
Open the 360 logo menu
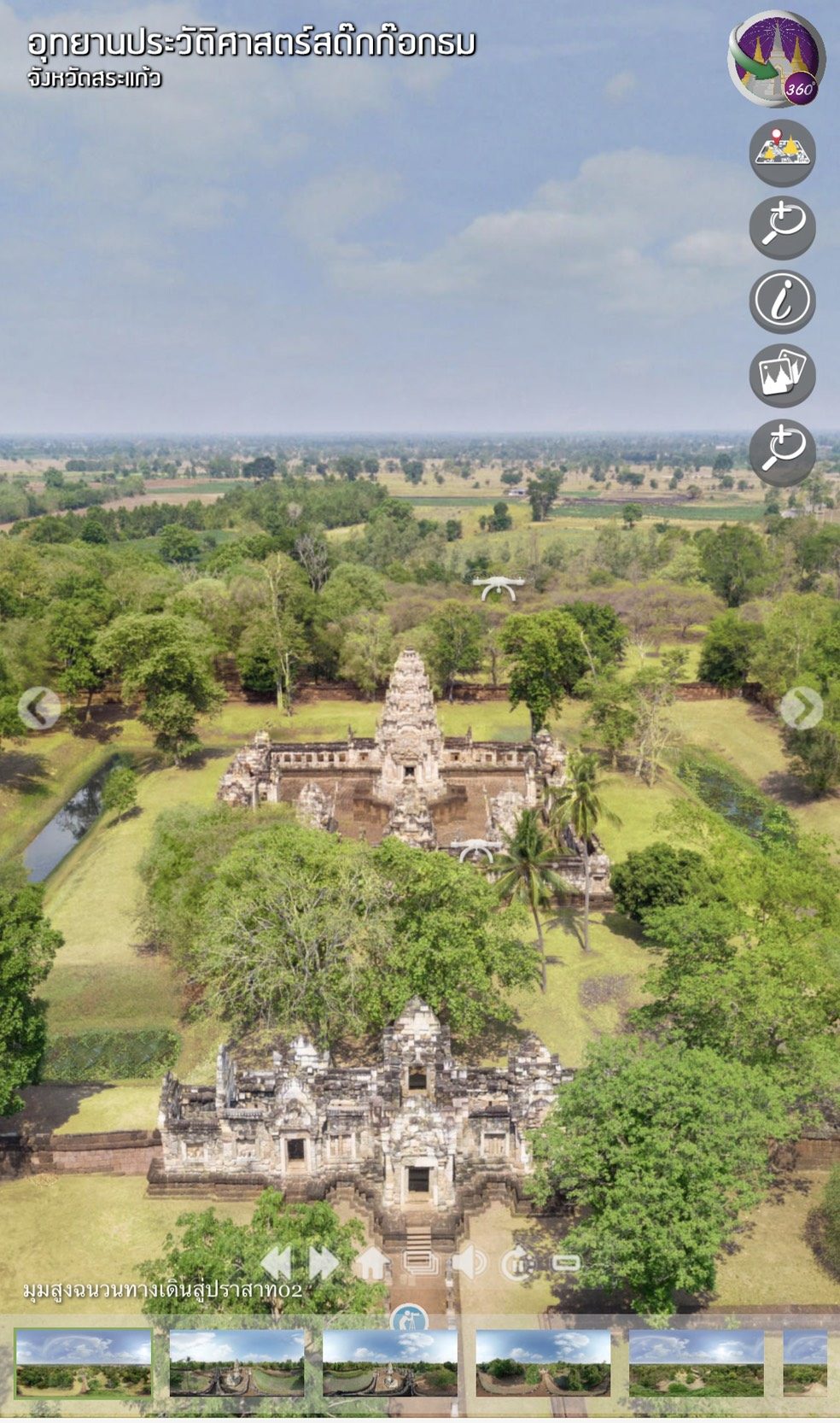point(776,59)
